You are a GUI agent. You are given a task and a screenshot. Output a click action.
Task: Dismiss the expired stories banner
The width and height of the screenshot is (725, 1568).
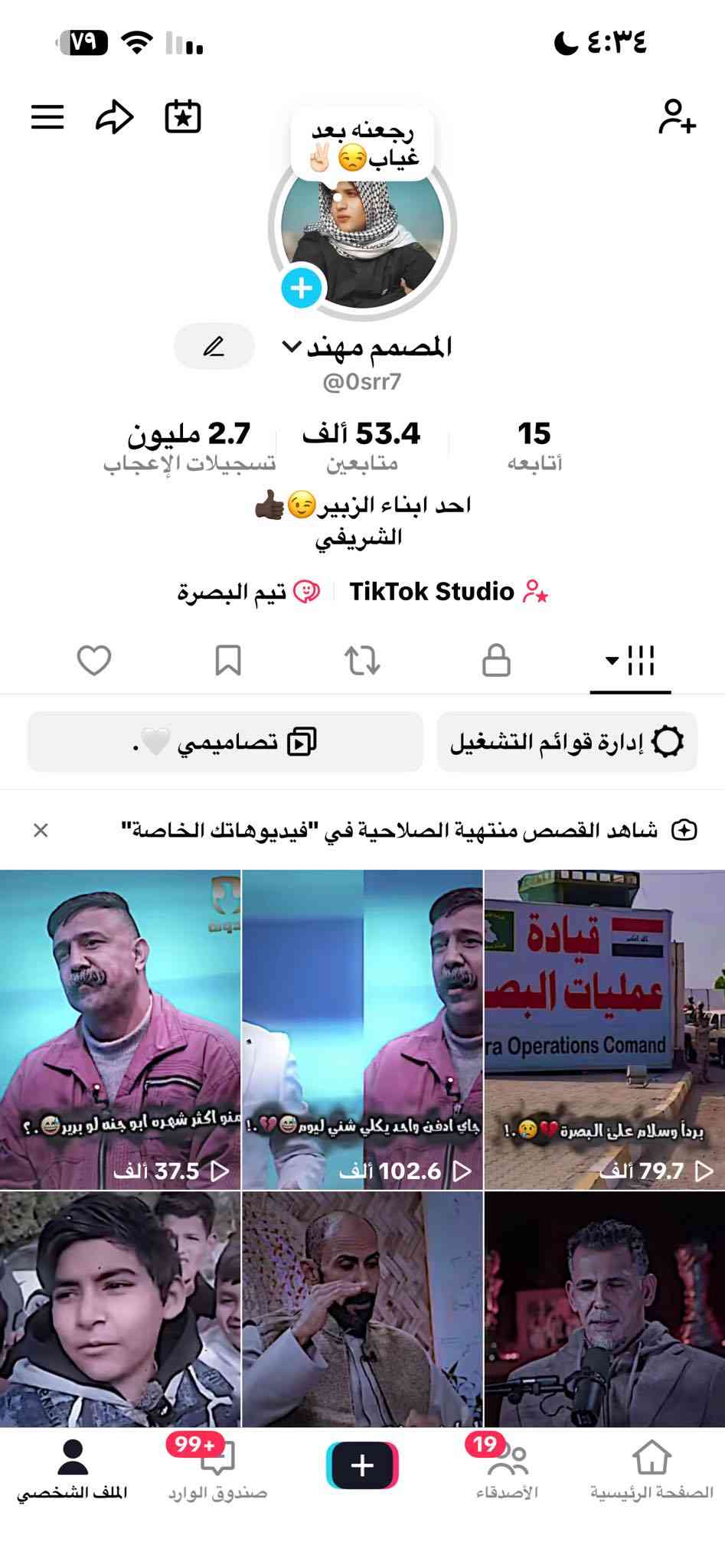pos(41,830)
